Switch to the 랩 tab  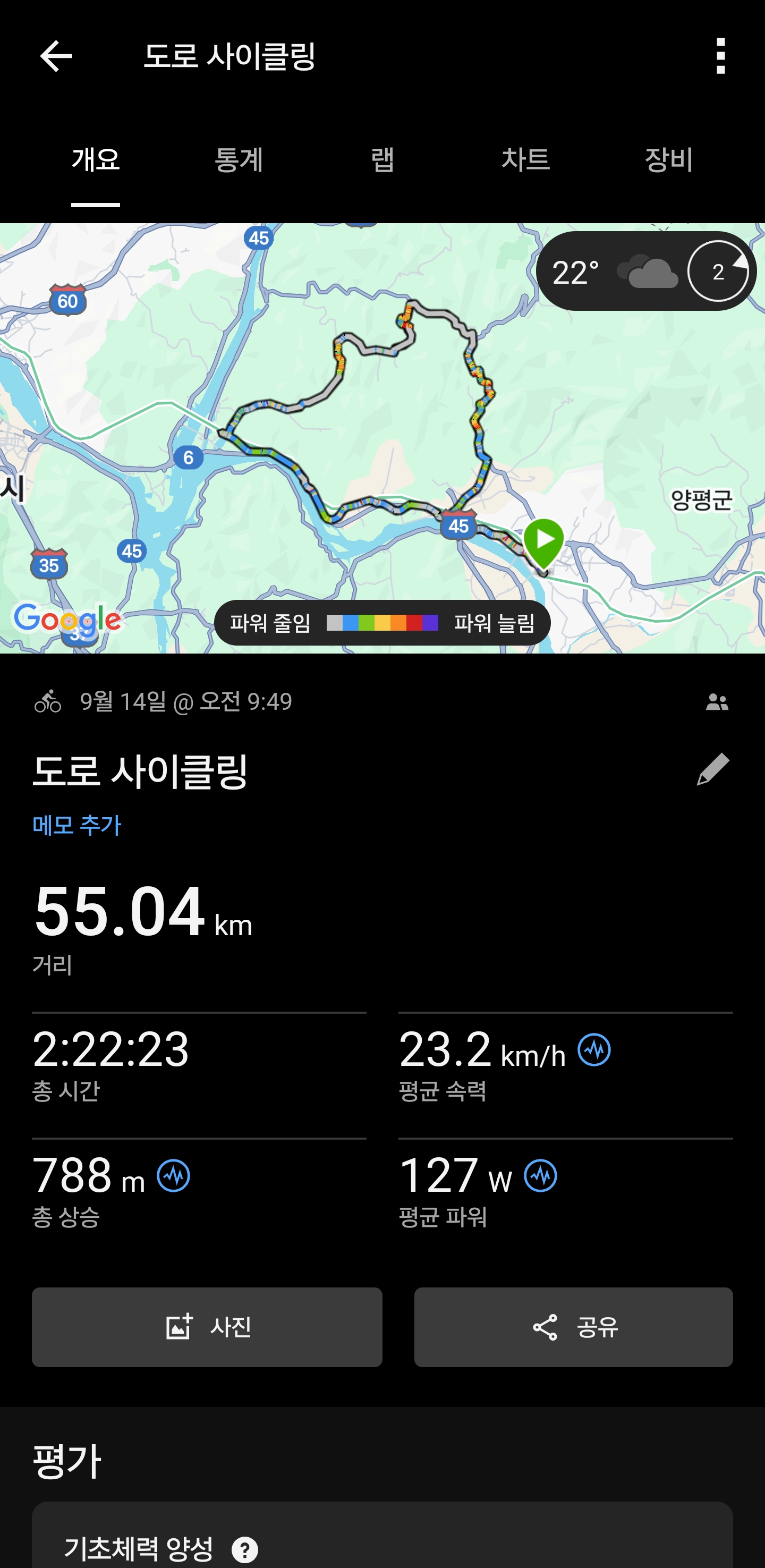383,160
